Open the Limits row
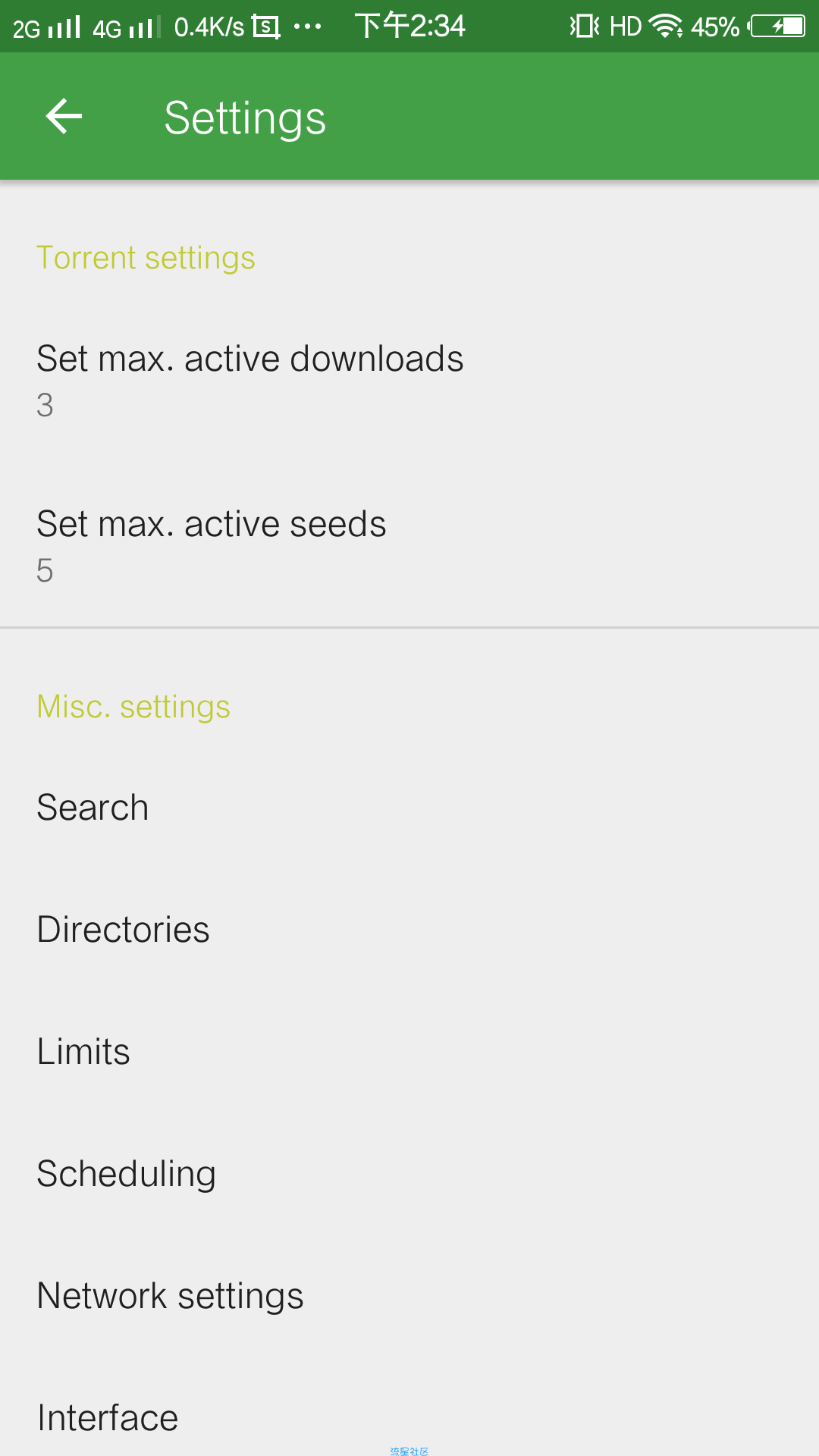 (409, 1051)
